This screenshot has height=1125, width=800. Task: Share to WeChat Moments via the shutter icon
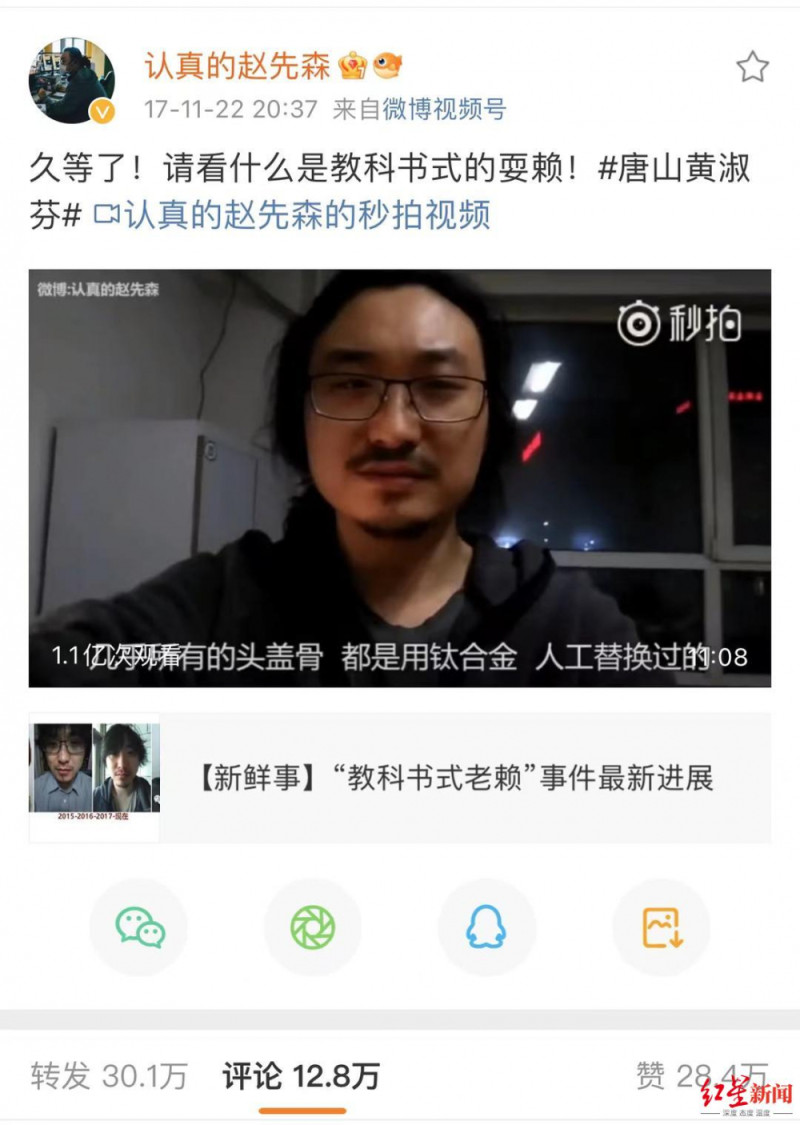[x=313, y=927]
